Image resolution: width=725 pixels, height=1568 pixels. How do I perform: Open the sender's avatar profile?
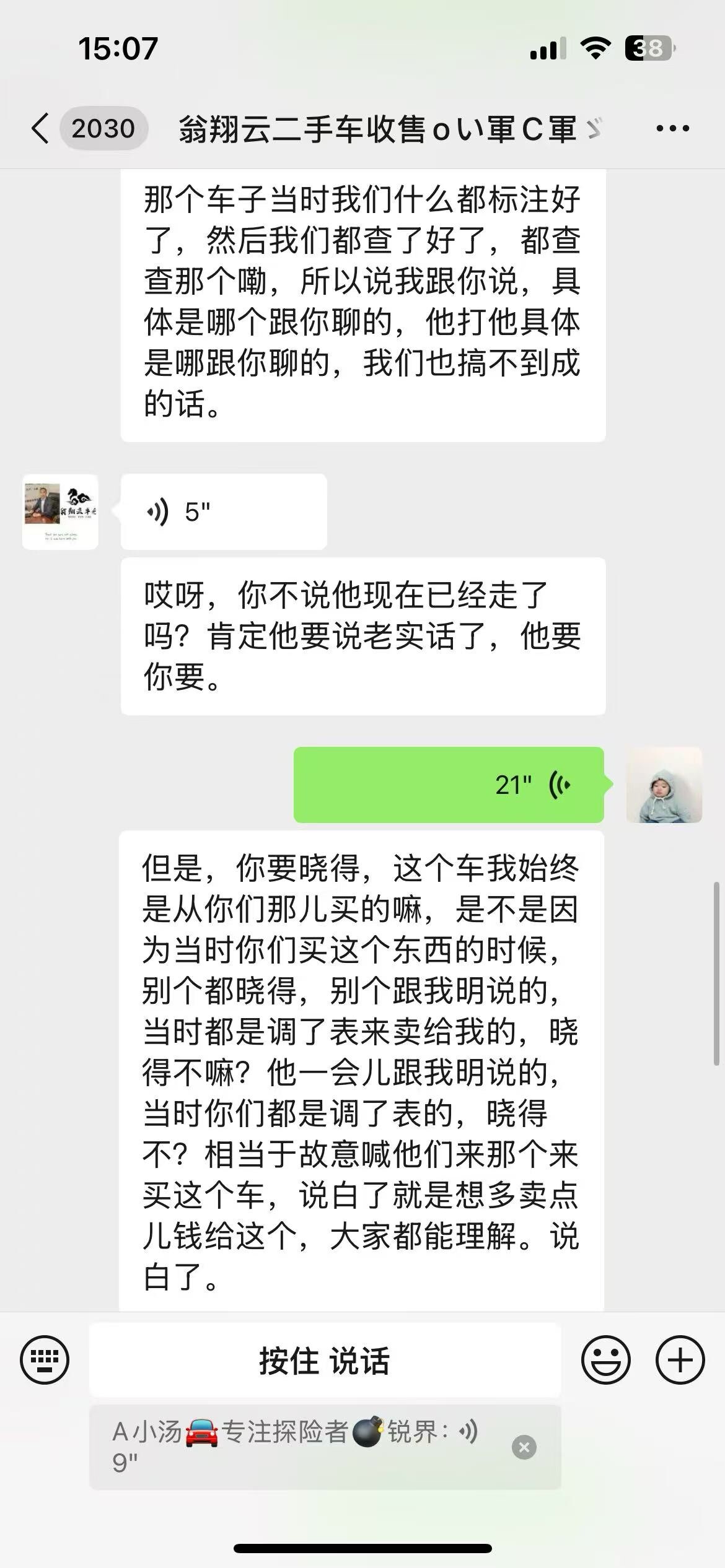point(60,512)
